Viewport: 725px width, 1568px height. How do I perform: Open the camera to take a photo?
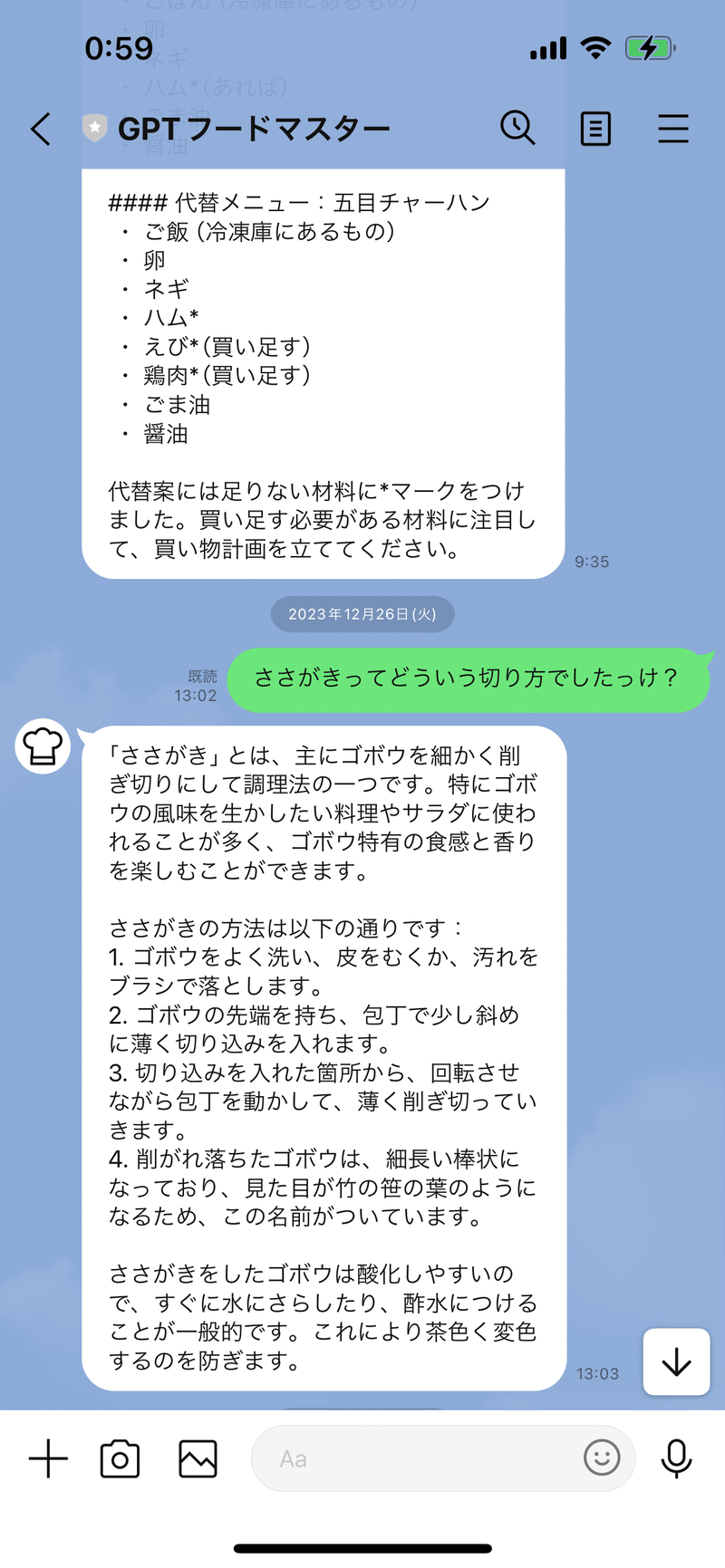(120, 1458)
